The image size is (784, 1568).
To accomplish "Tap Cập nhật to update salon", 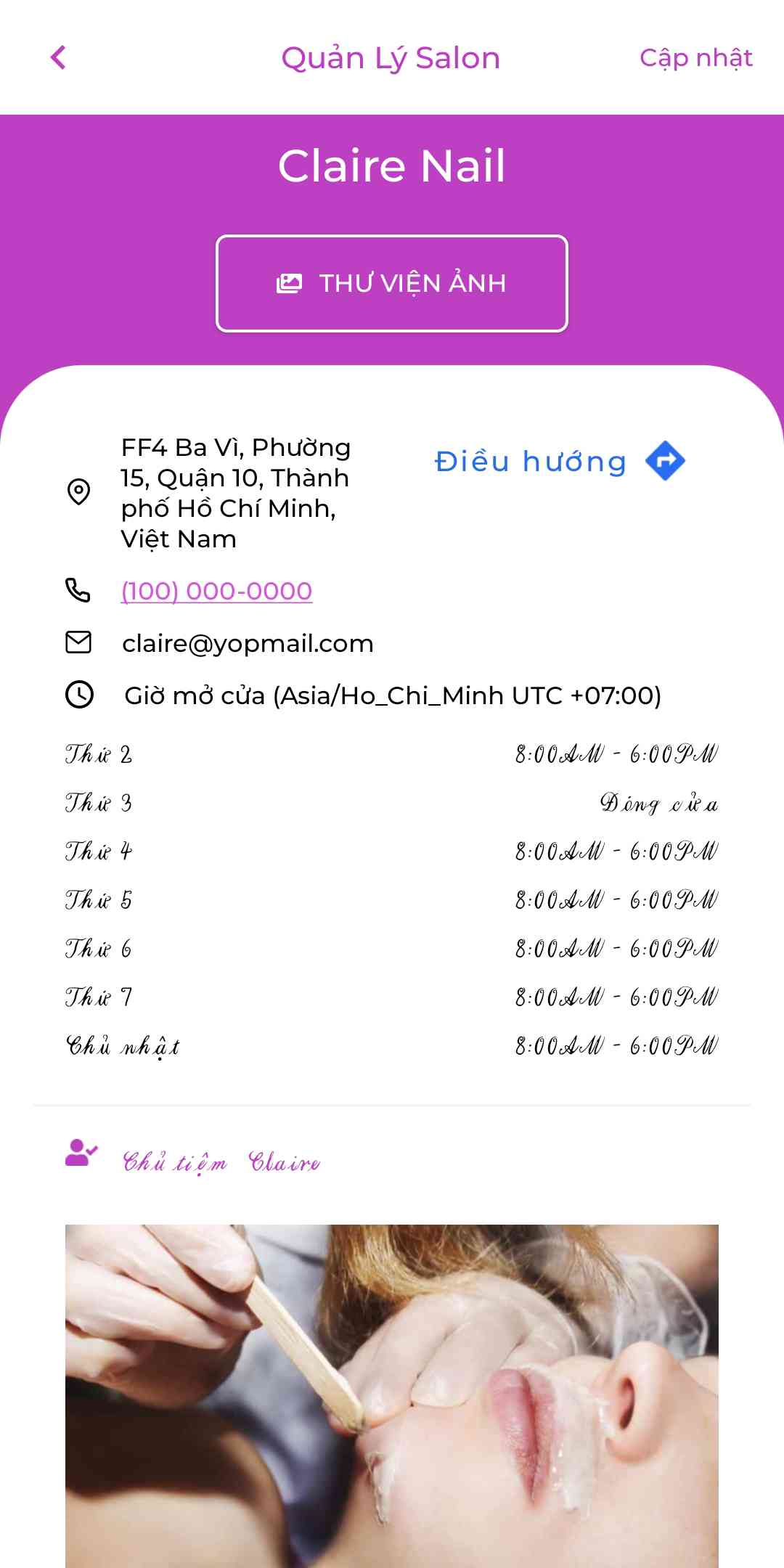I will point(695,57).
